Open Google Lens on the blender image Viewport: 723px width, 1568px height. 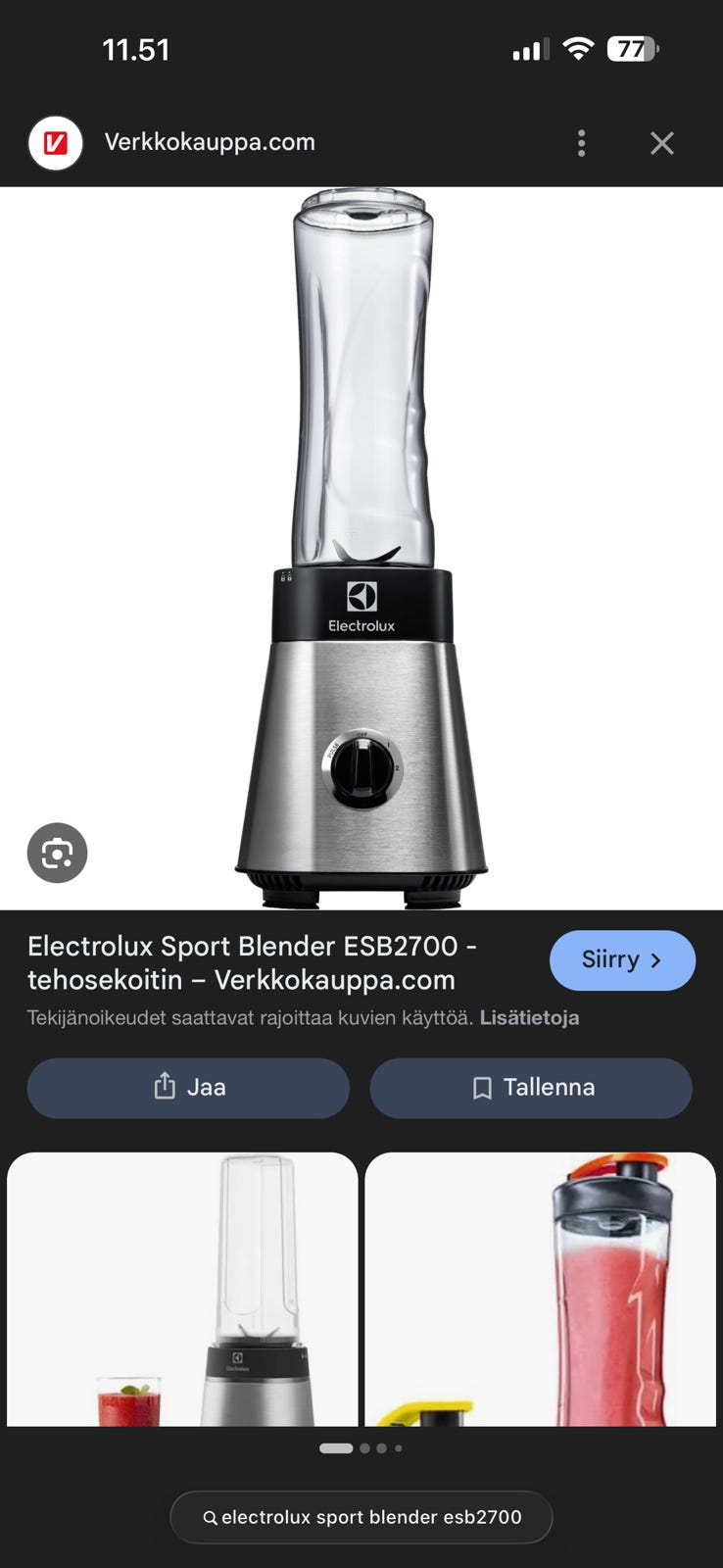coord(57,853)
